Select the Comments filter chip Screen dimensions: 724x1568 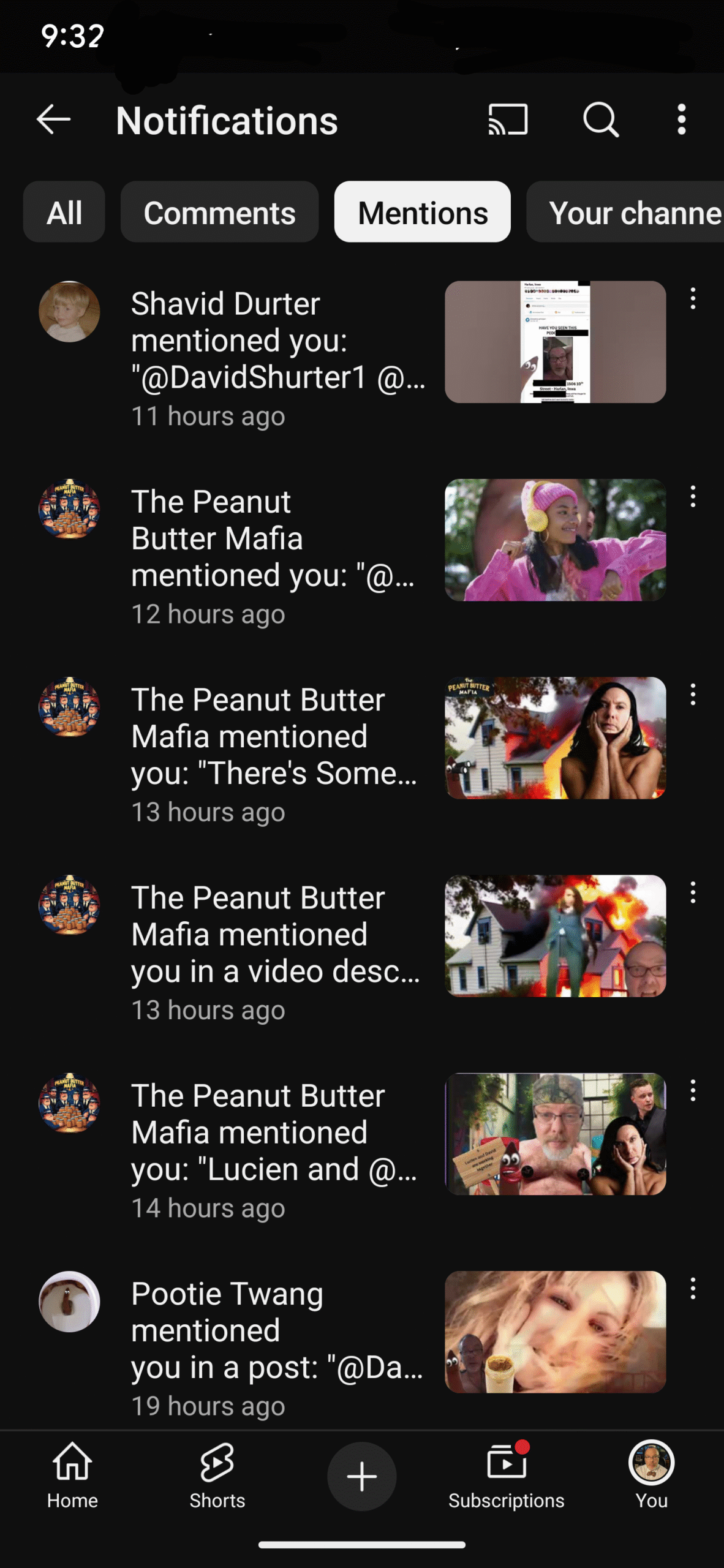click(x=219, y=212)
